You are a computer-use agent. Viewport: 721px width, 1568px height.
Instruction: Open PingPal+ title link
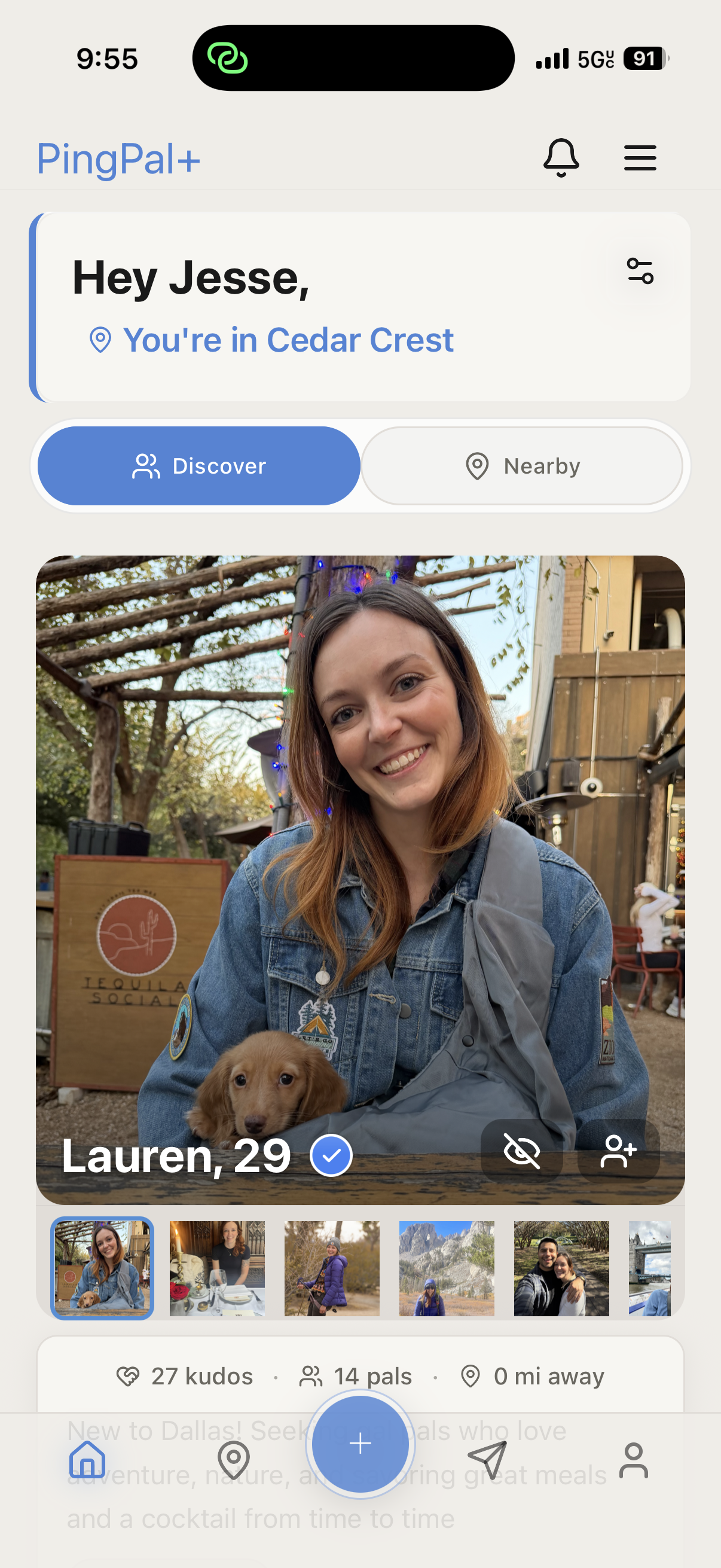(x=118, y=159)
